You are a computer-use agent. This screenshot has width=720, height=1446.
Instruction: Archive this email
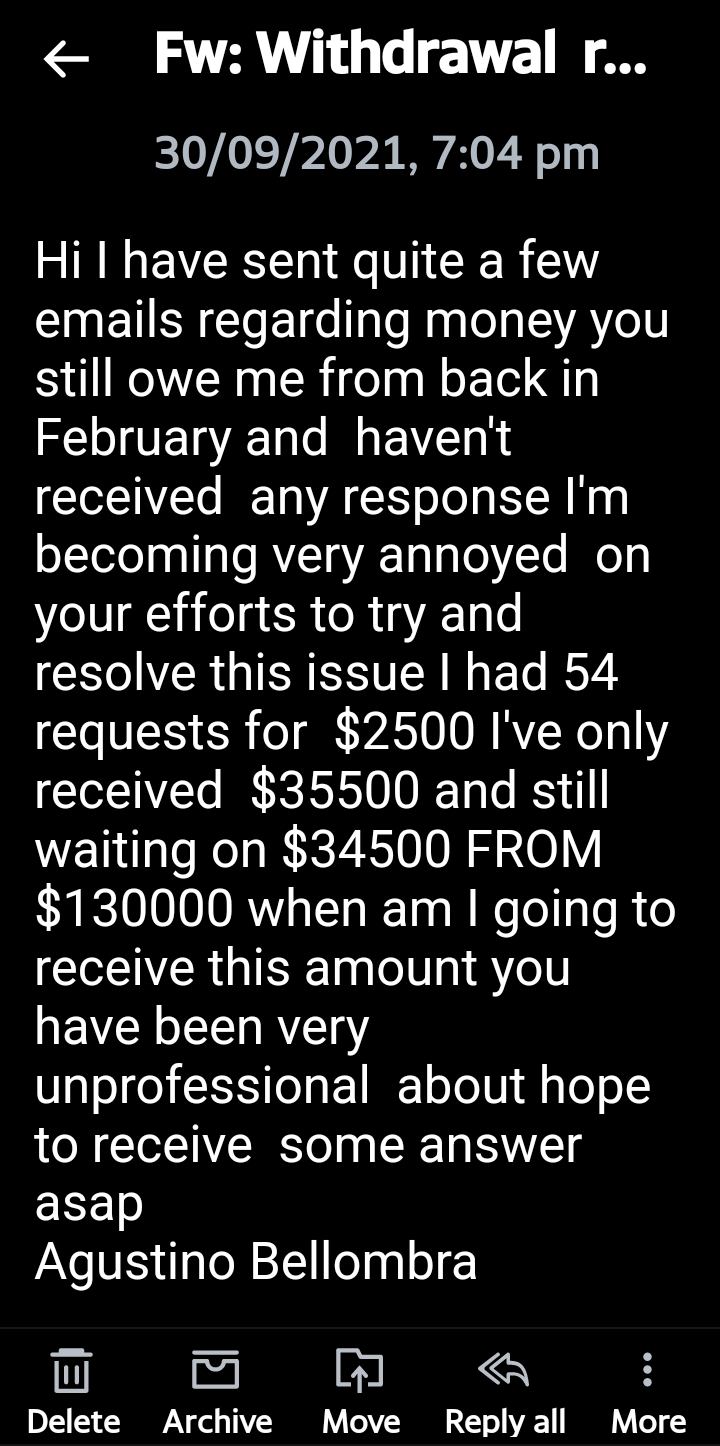pyautogui.click(x=217, y=1388)
